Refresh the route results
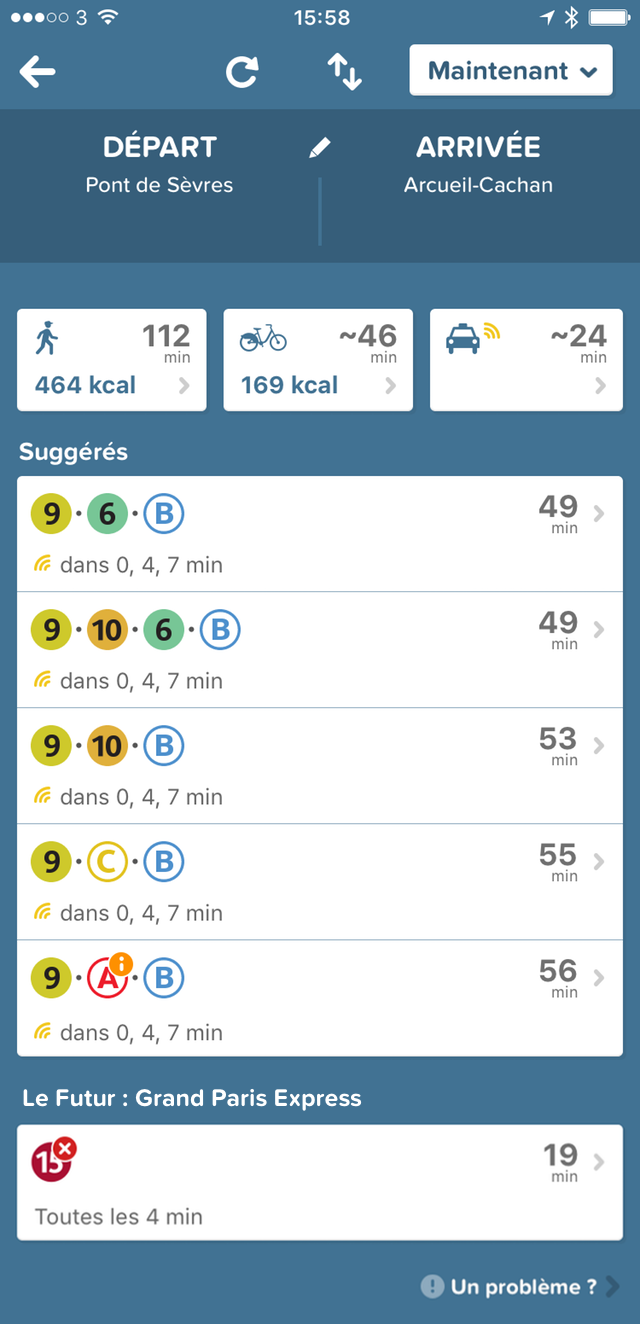Viewport: 640px width, 1324px height. coord(242,72)
